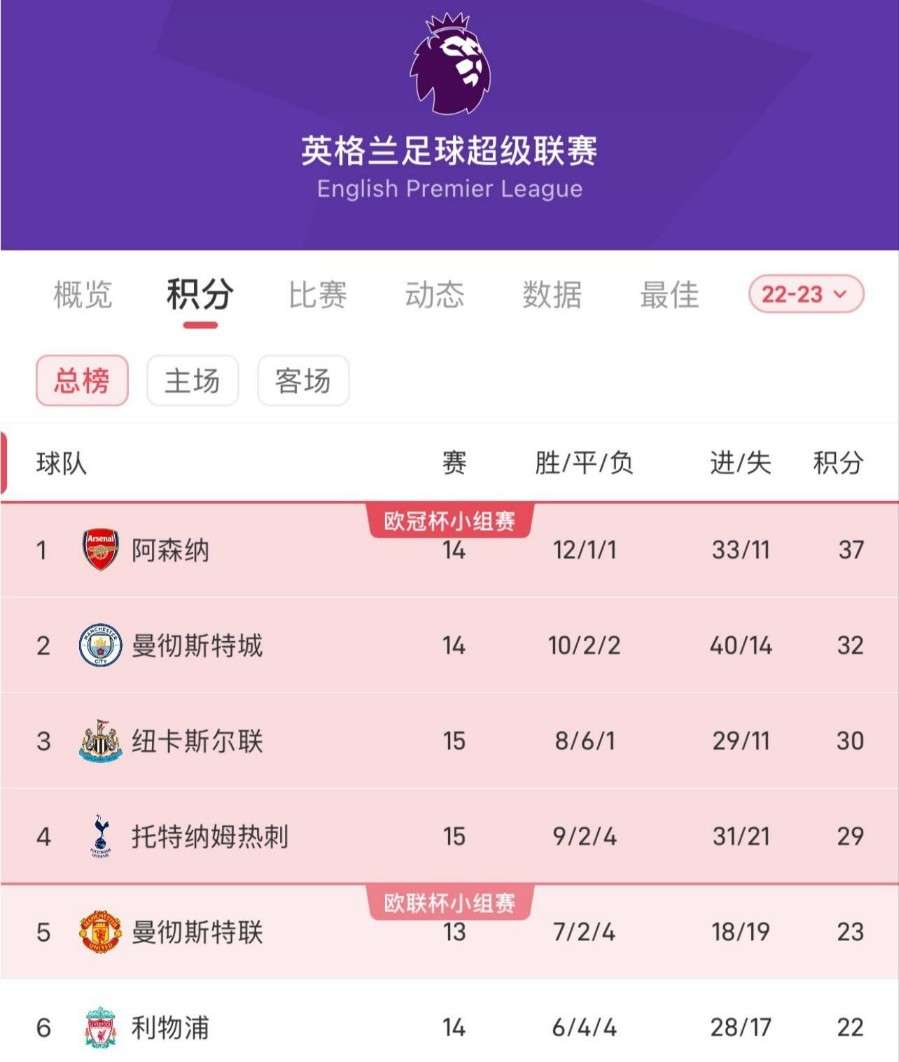Expand the 22-23 season dropdown

click(805, 294)
